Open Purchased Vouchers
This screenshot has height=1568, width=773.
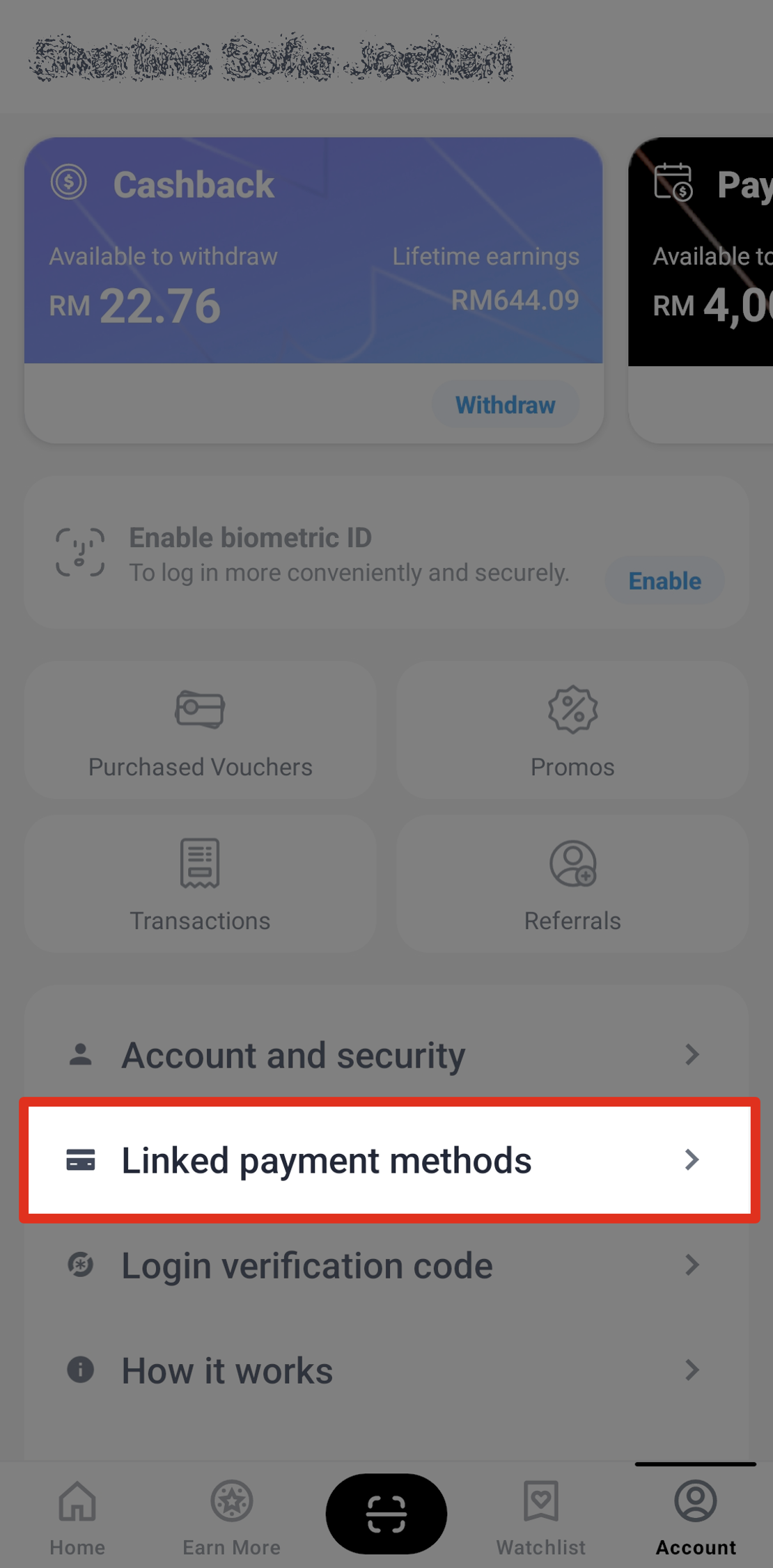coord(201,731)
